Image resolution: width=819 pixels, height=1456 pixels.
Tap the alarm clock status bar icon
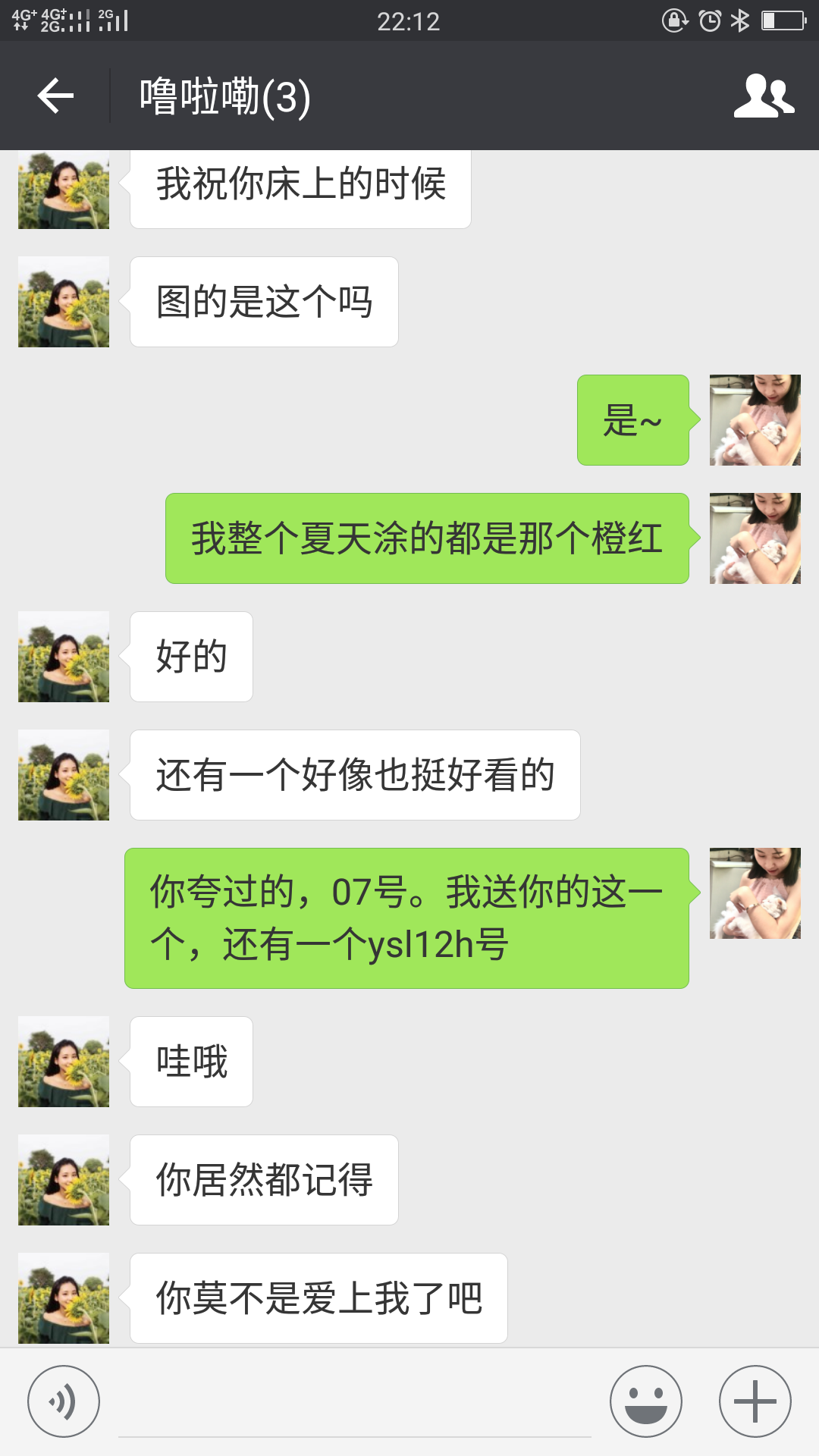pos(710,22)
